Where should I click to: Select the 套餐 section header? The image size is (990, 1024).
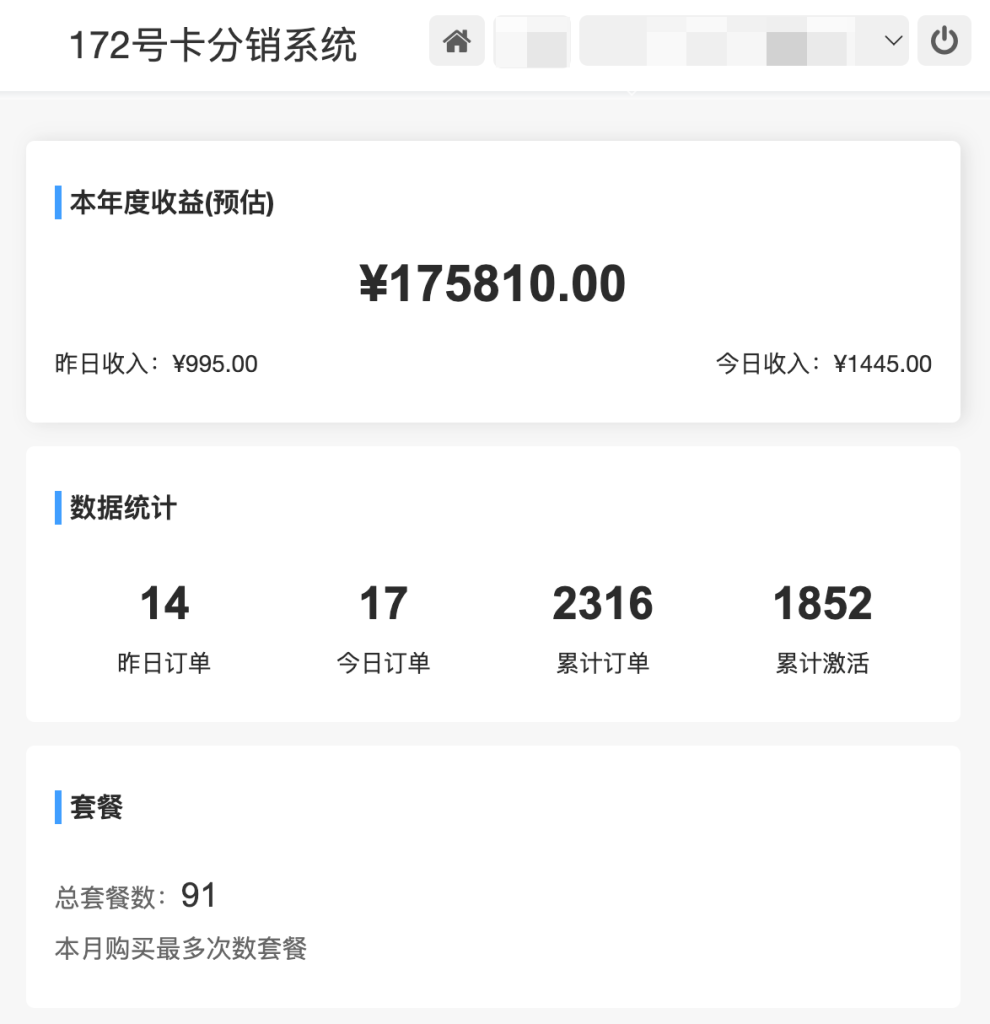coord(95,808)
